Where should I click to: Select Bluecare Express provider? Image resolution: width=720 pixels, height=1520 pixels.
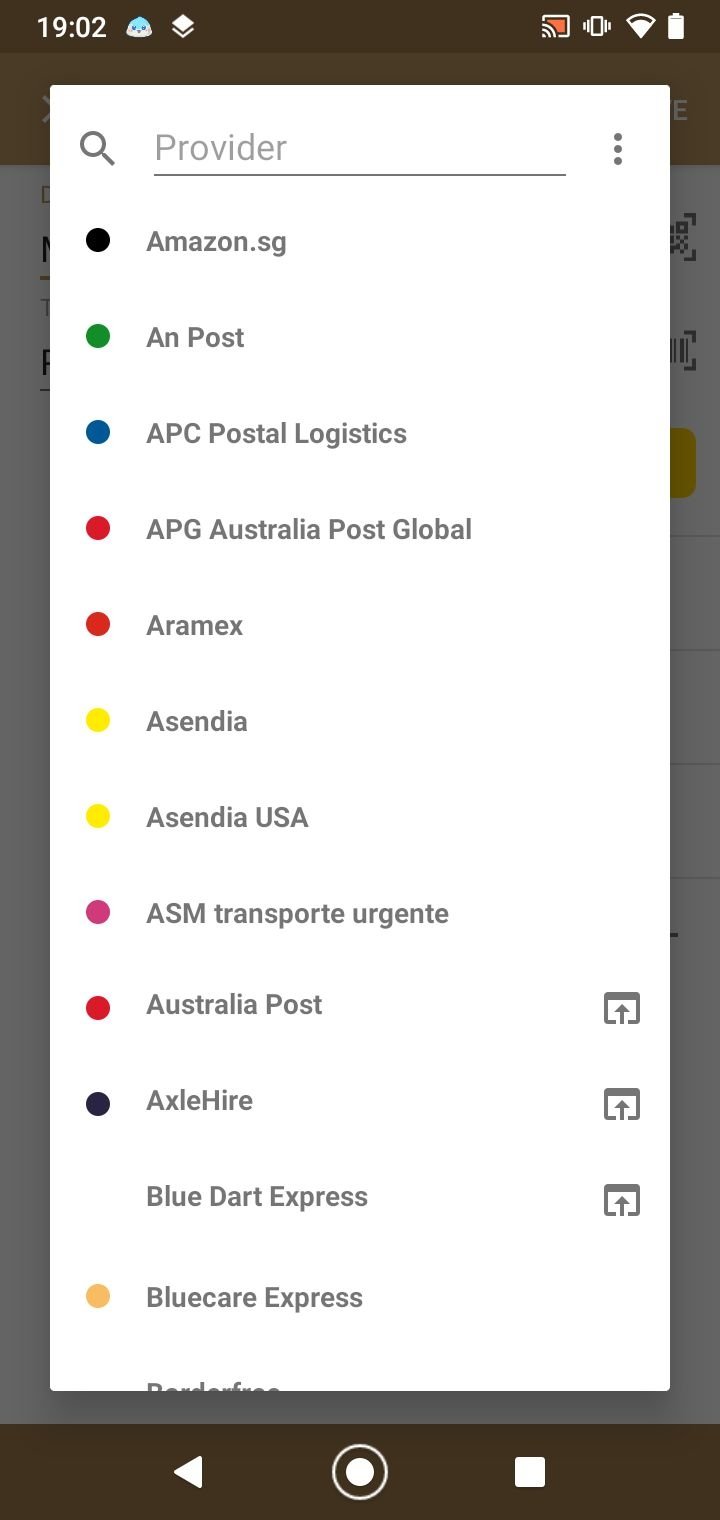tap(360, 1297)
